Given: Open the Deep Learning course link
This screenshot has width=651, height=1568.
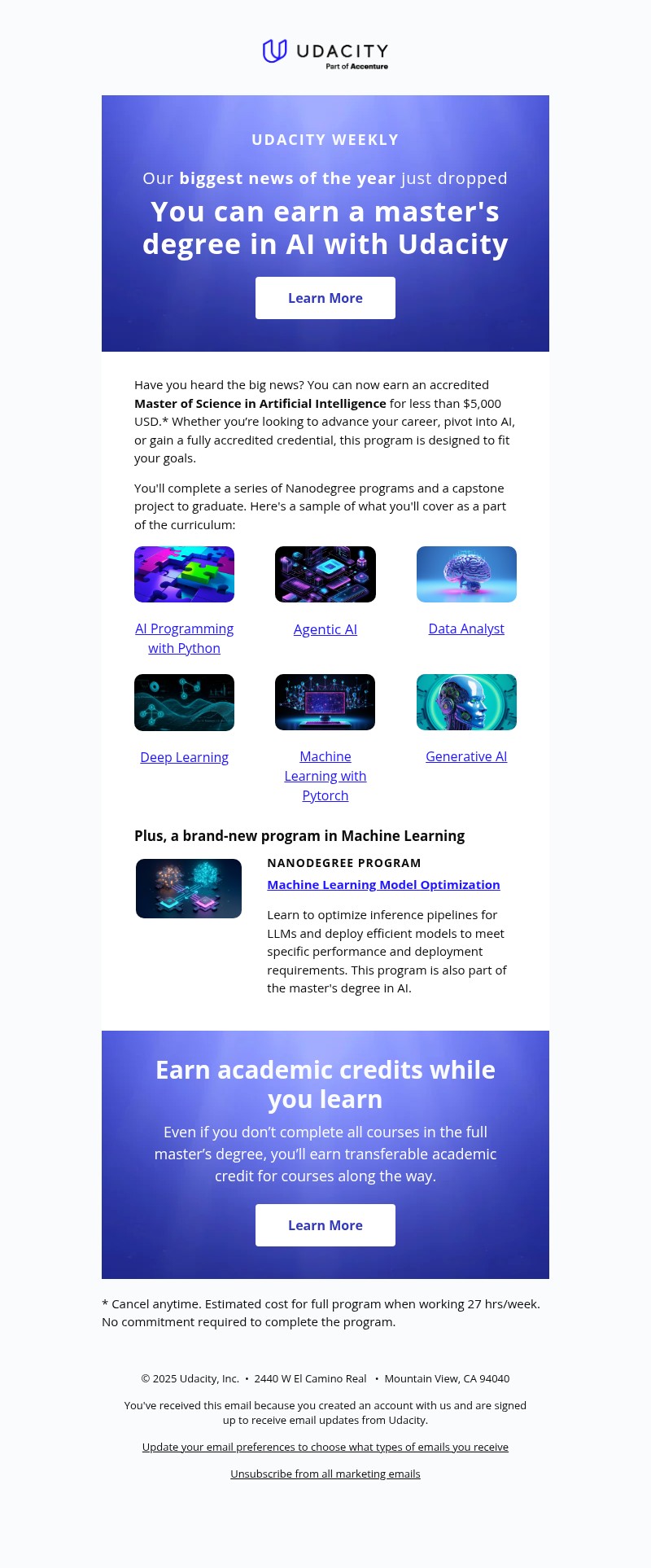Looking at the screenshot, I should (x=184, y=757).
